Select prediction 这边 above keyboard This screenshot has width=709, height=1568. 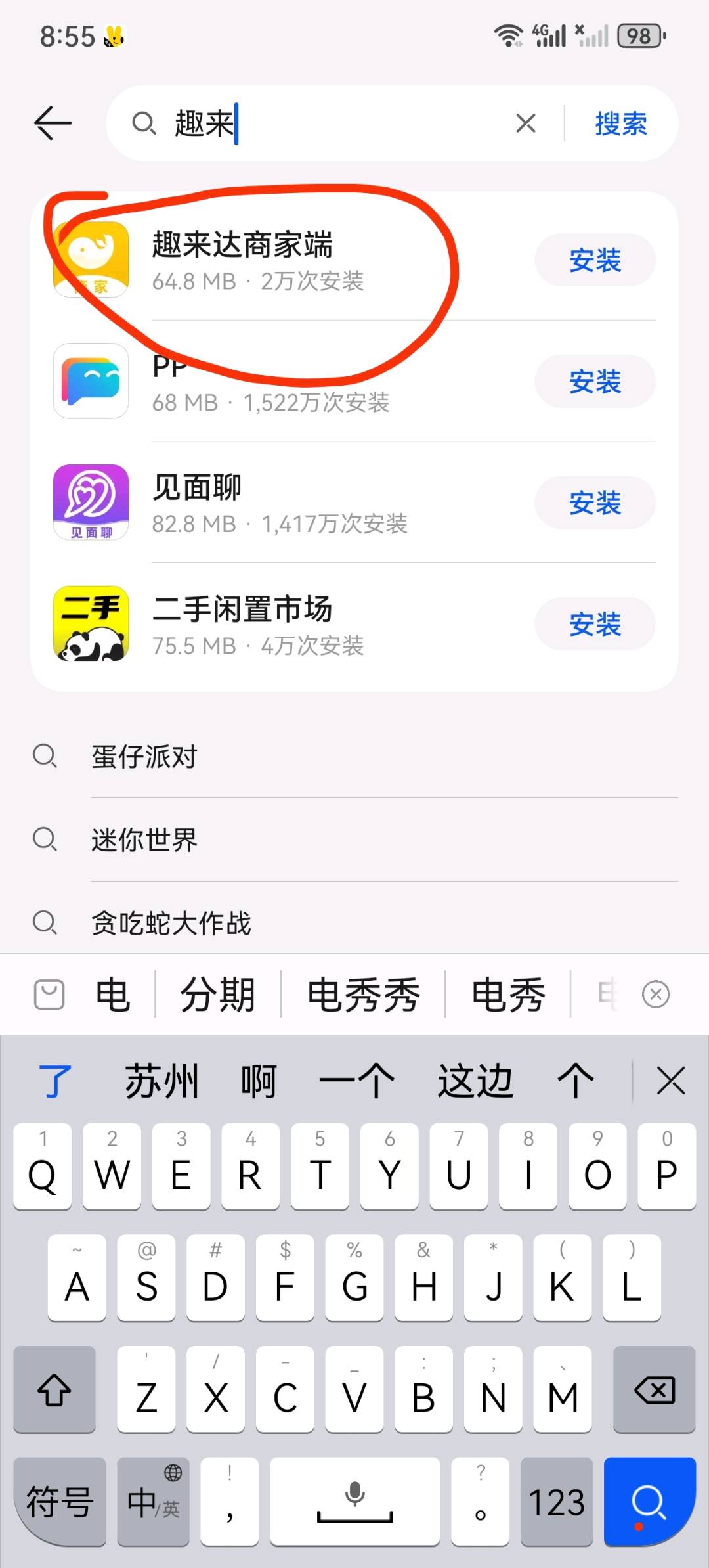[474, 1078]
